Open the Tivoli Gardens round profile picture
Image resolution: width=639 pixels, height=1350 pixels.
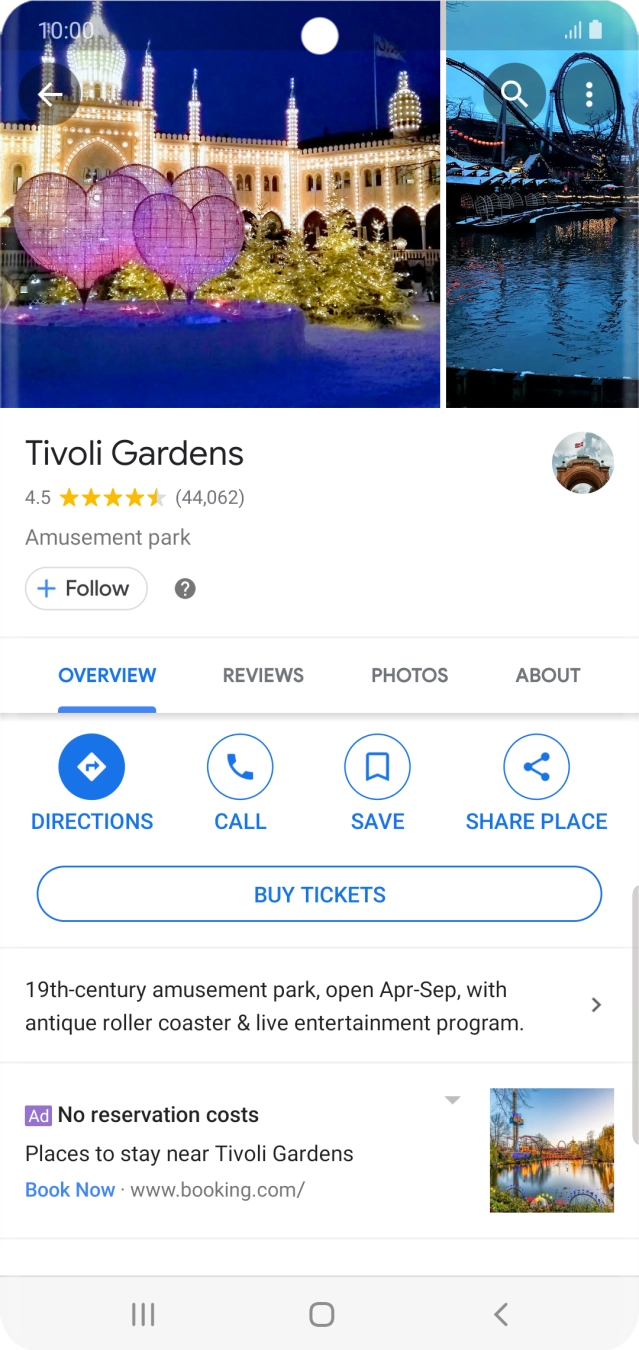click(x=583, y=463)
